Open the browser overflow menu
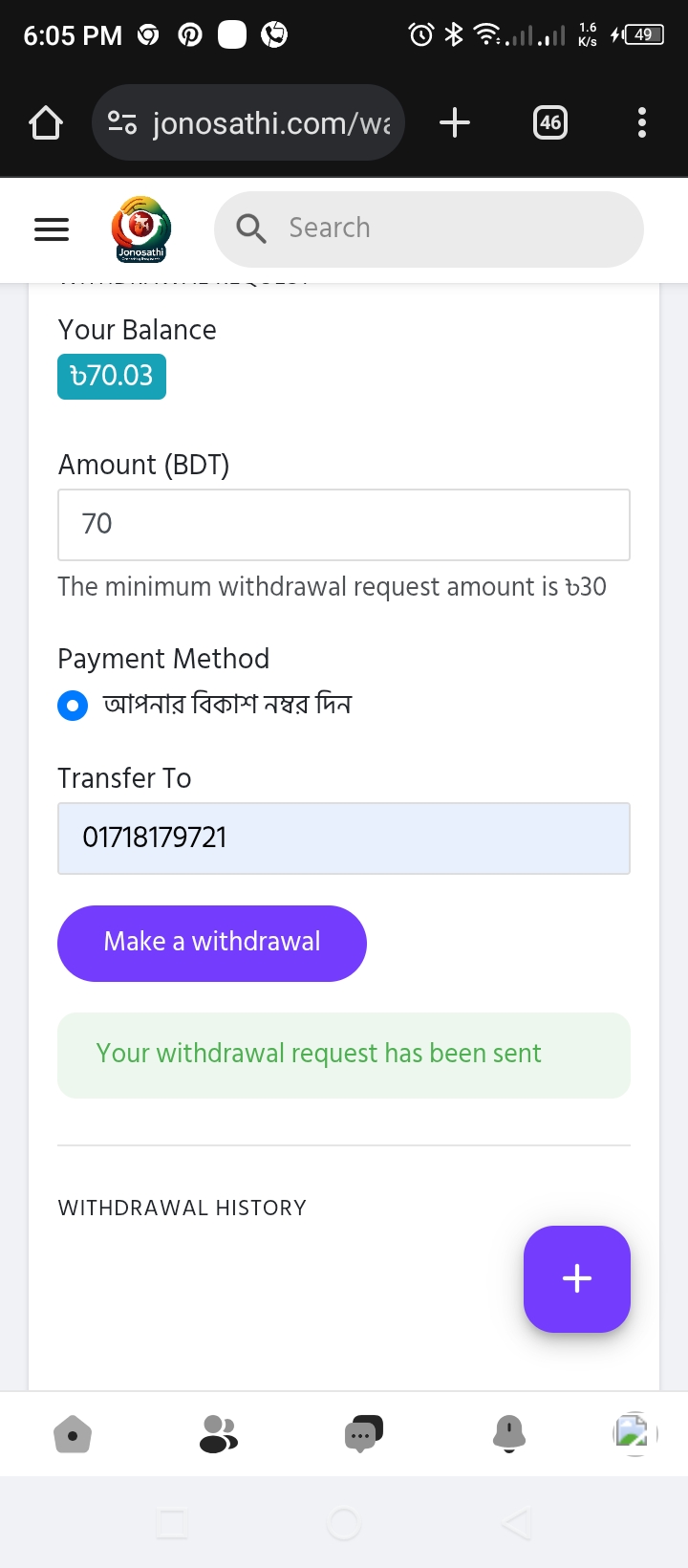The image size is (688, 1568). pos(642,122)
